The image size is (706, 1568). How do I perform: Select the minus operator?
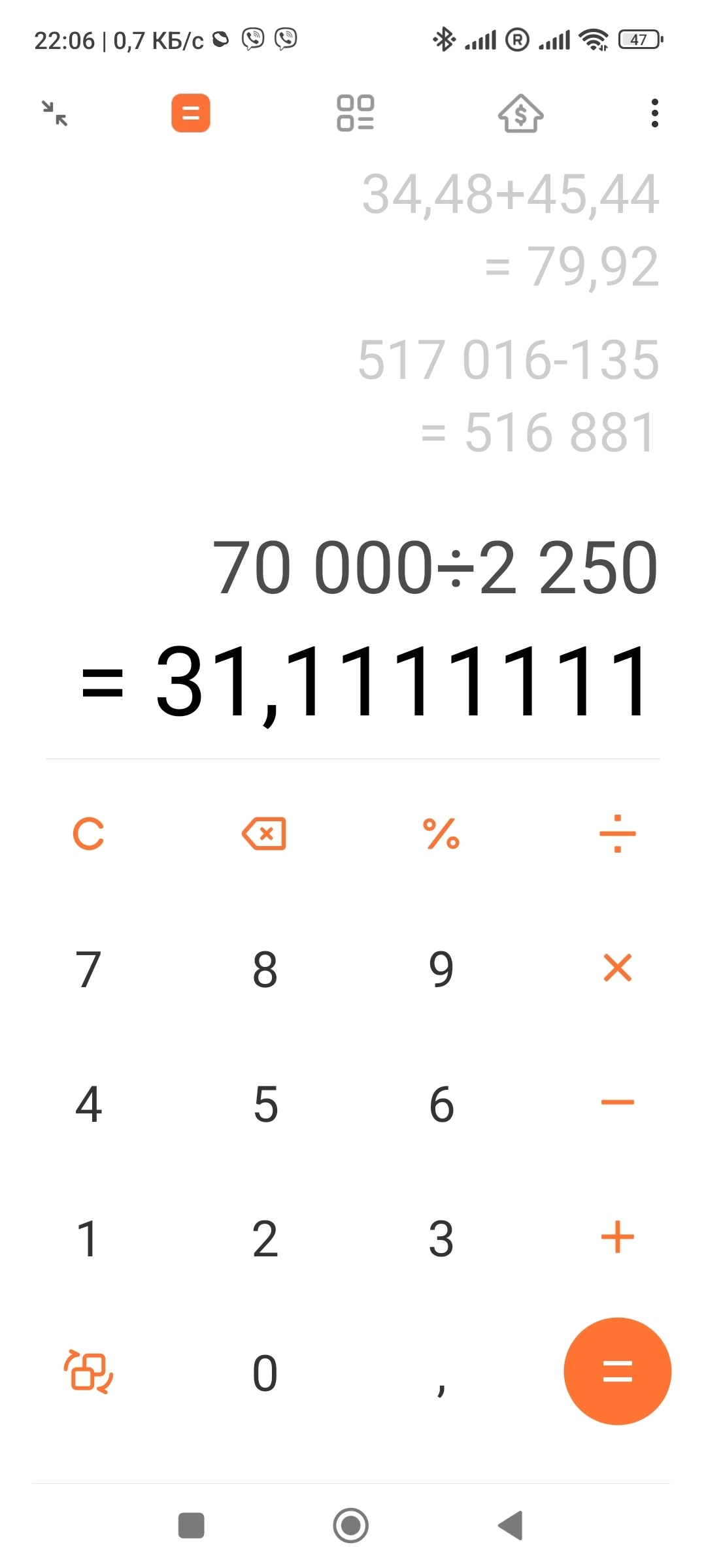pos(617,1103)
